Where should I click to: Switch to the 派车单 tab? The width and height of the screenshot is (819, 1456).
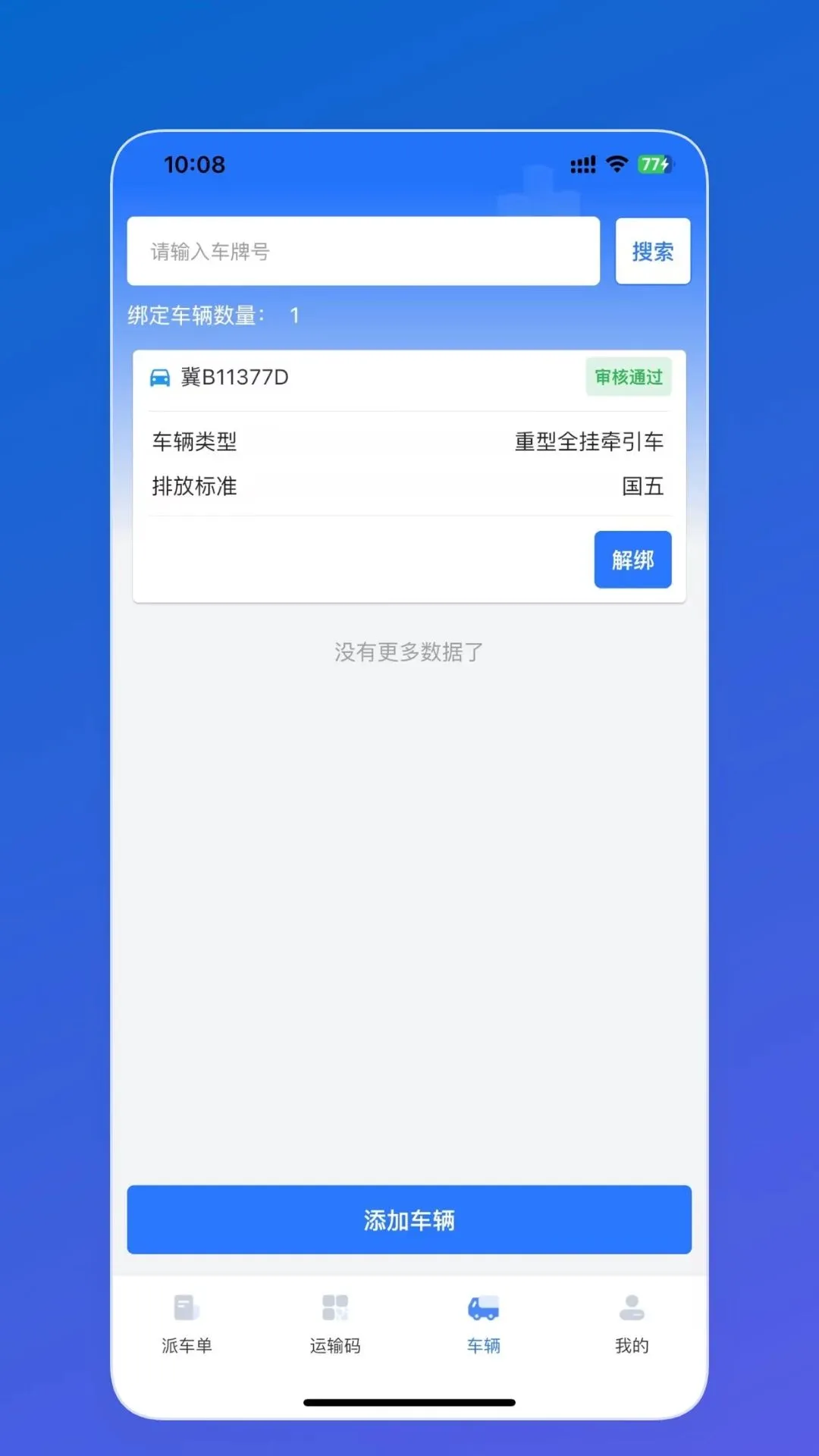tap(187, 1325)
